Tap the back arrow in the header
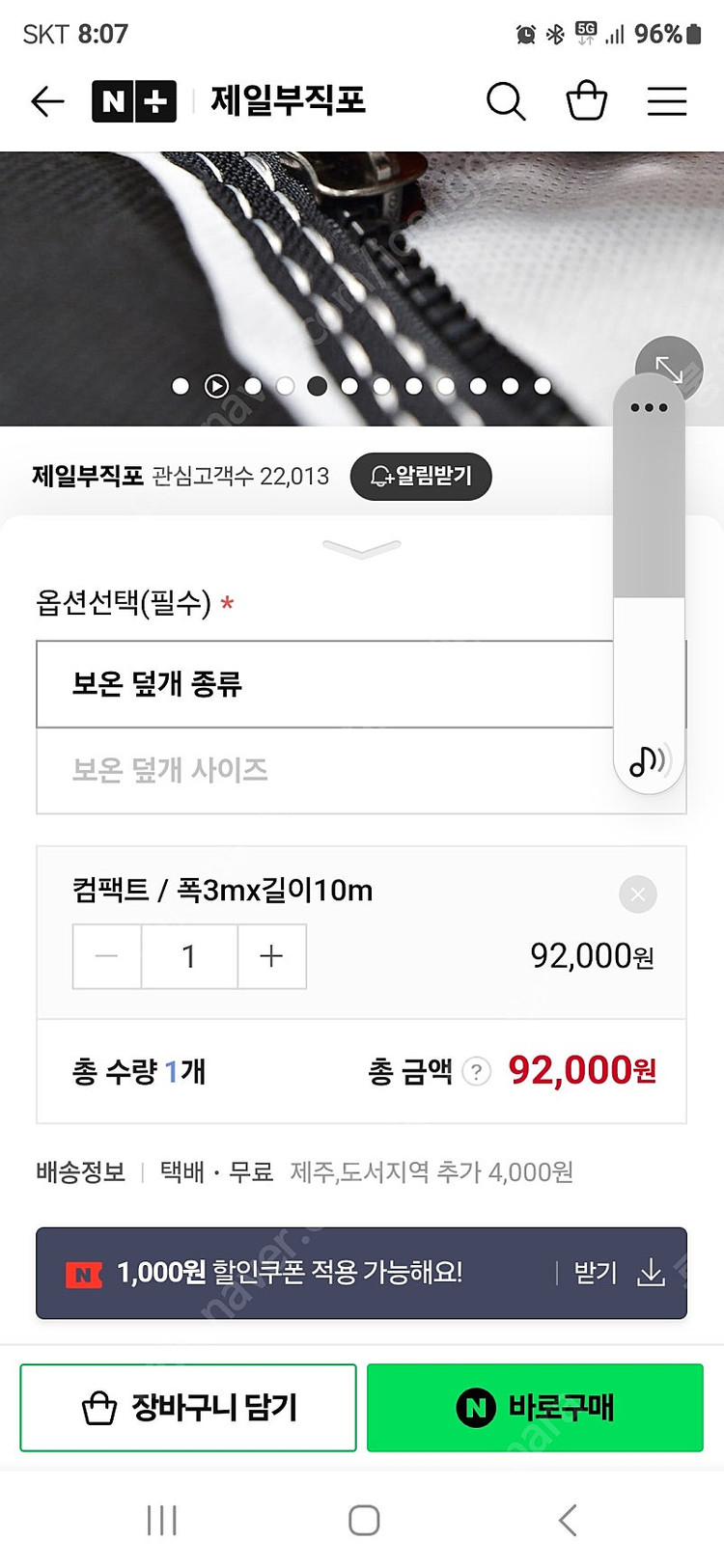Screen dimensions: 724x1568 [47, 100]
